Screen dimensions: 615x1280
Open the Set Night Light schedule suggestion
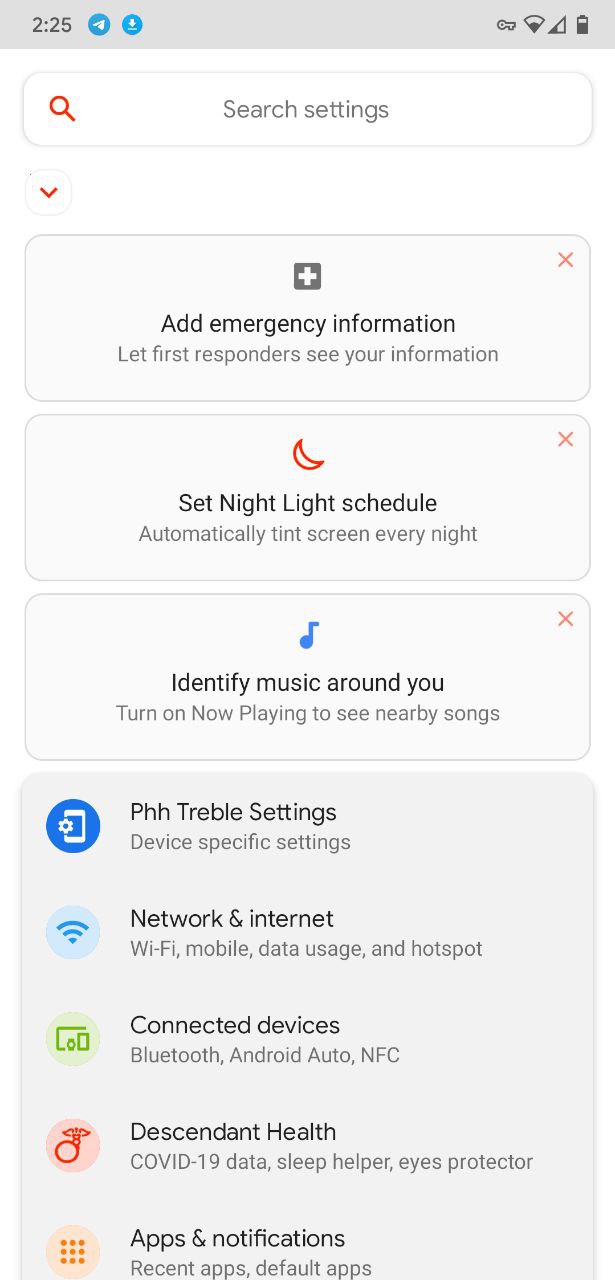point(307,498)
